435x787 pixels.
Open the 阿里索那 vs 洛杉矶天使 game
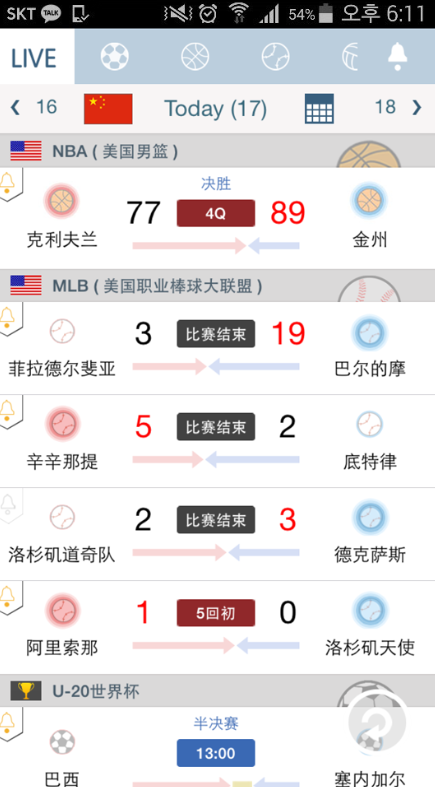point(217,627)
